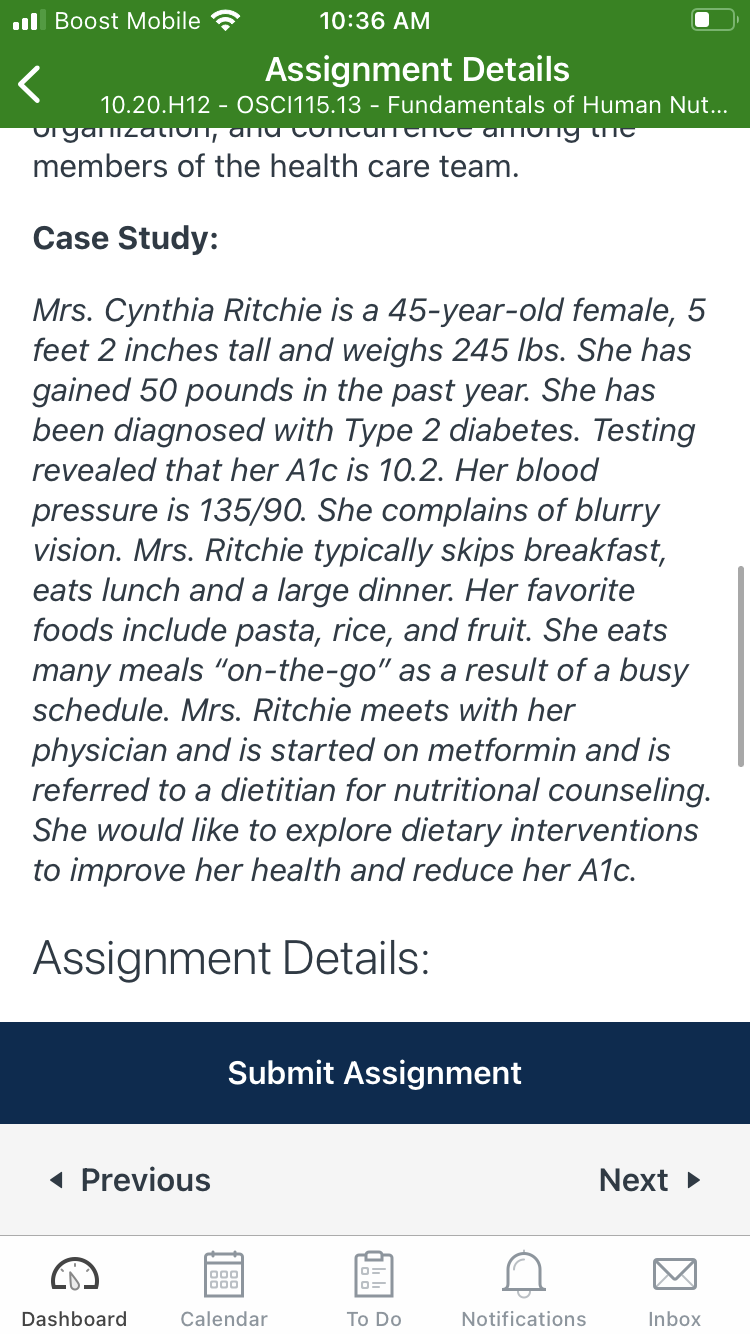The height and width of the screenshot is (1334, 750).
Task: Go to the Previous item
Action: 130,1180
